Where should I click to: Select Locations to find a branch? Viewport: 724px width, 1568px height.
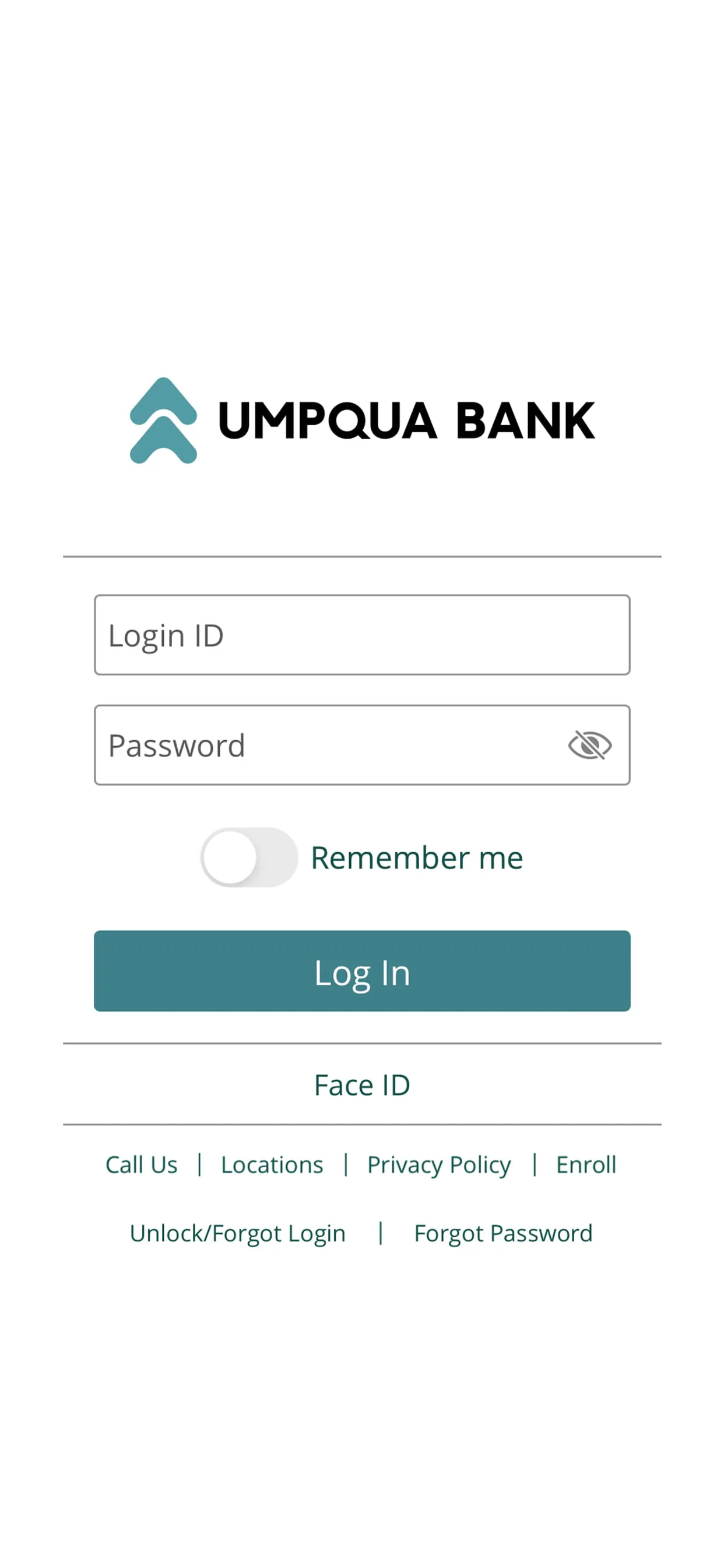272,1164
